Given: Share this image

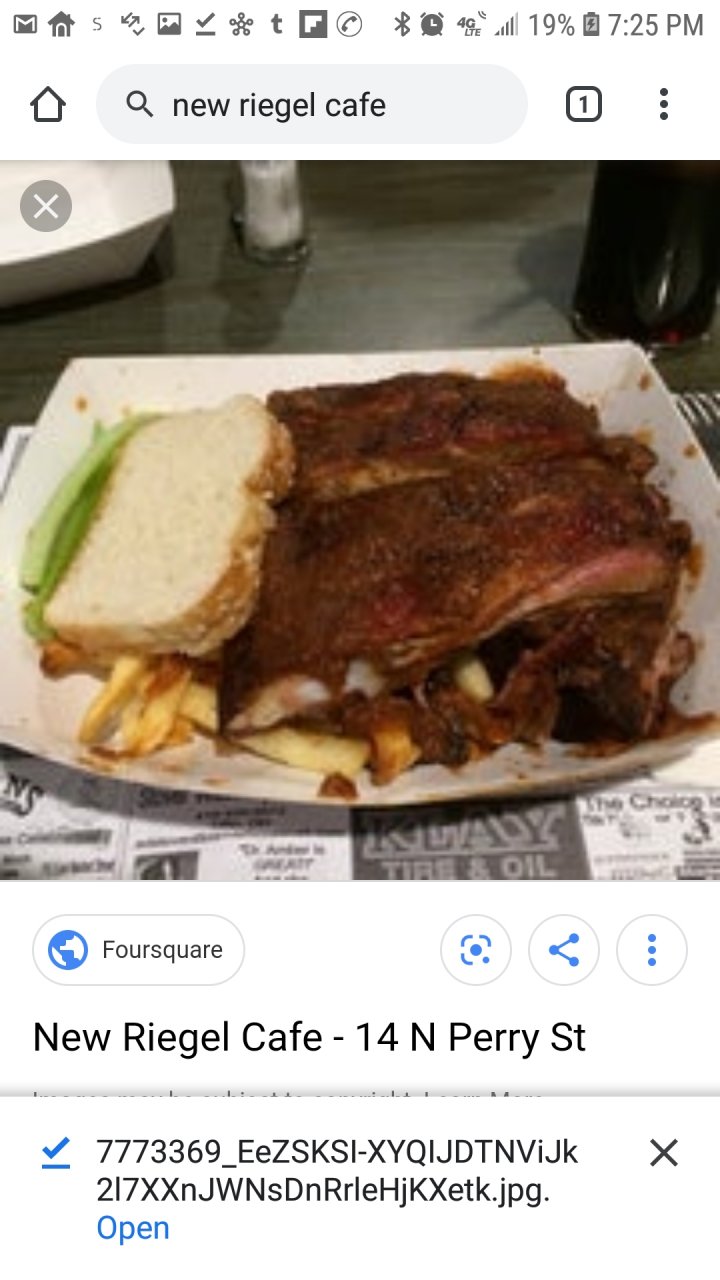Looking at the screenshot, I should pos(564,950).
